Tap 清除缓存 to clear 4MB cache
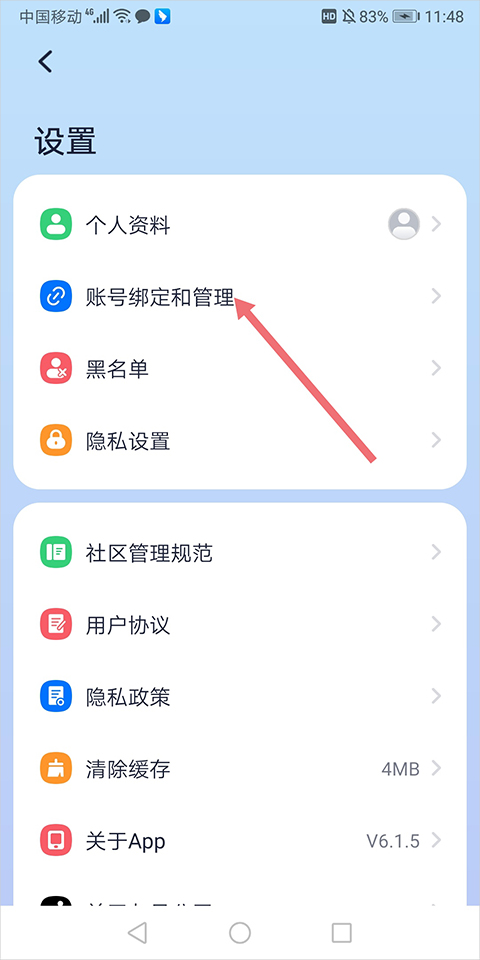 (240, 768)
